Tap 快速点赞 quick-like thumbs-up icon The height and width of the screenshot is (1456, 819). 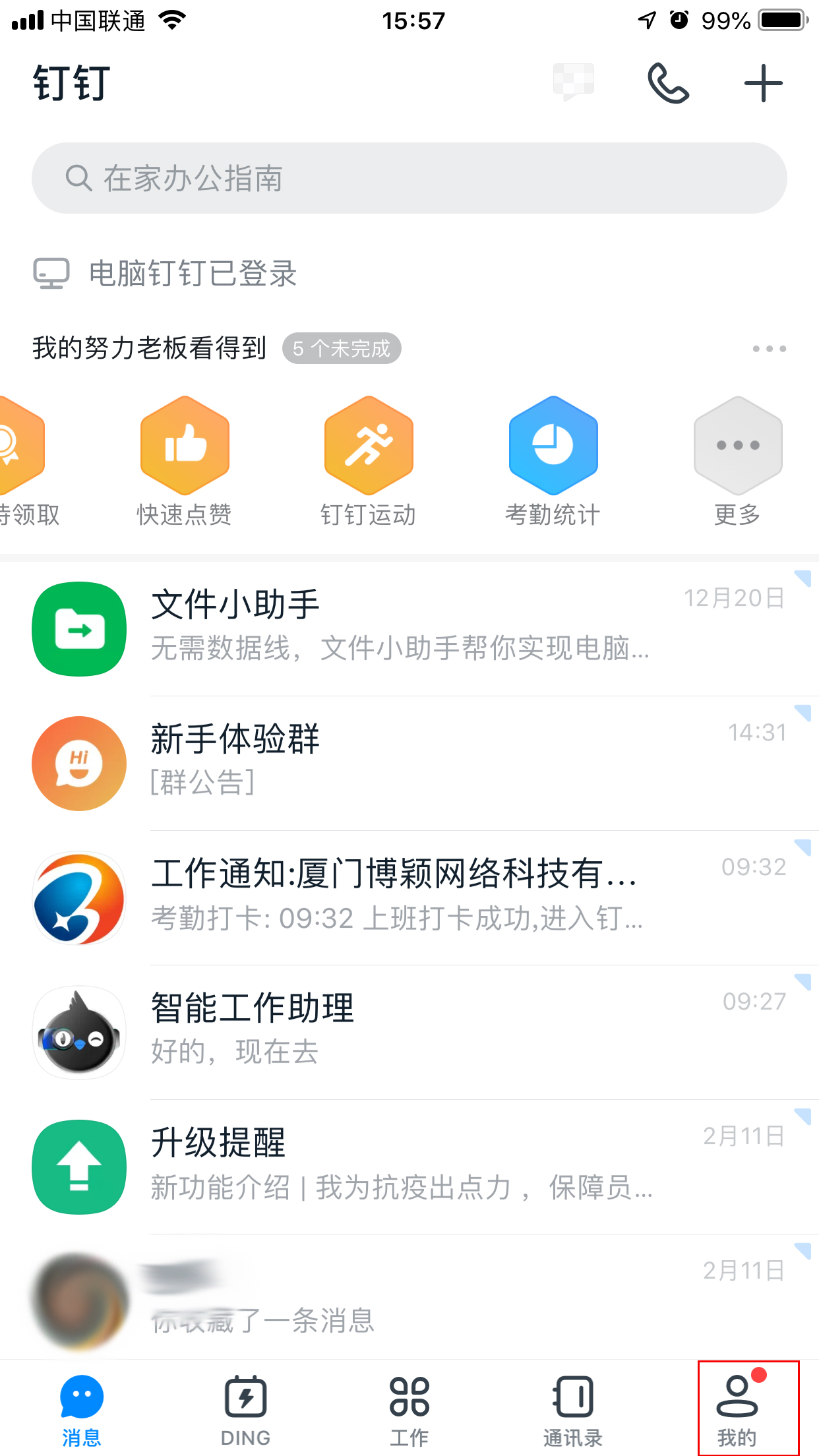click(185, 446)
